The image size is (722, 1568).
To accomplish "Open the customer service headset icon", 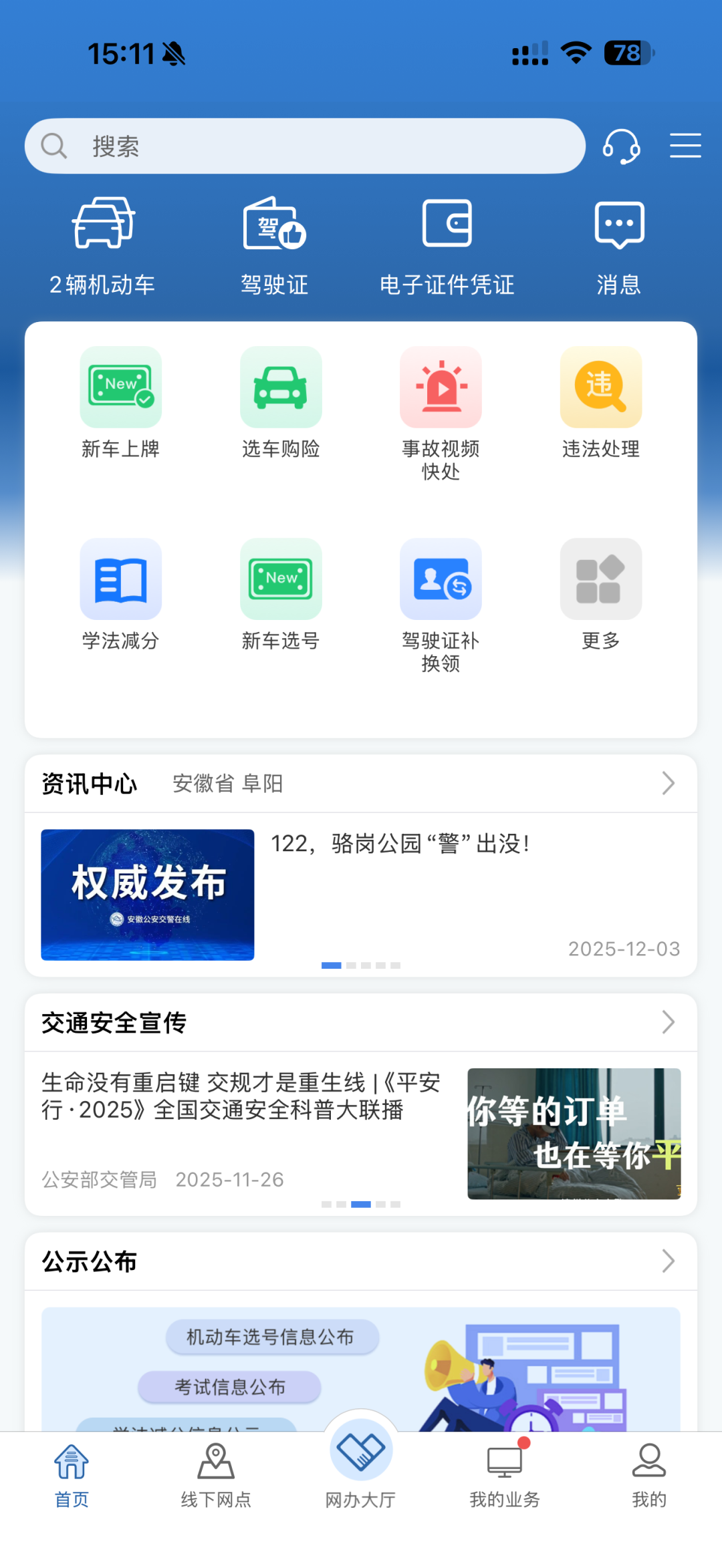I will [621, 146].
